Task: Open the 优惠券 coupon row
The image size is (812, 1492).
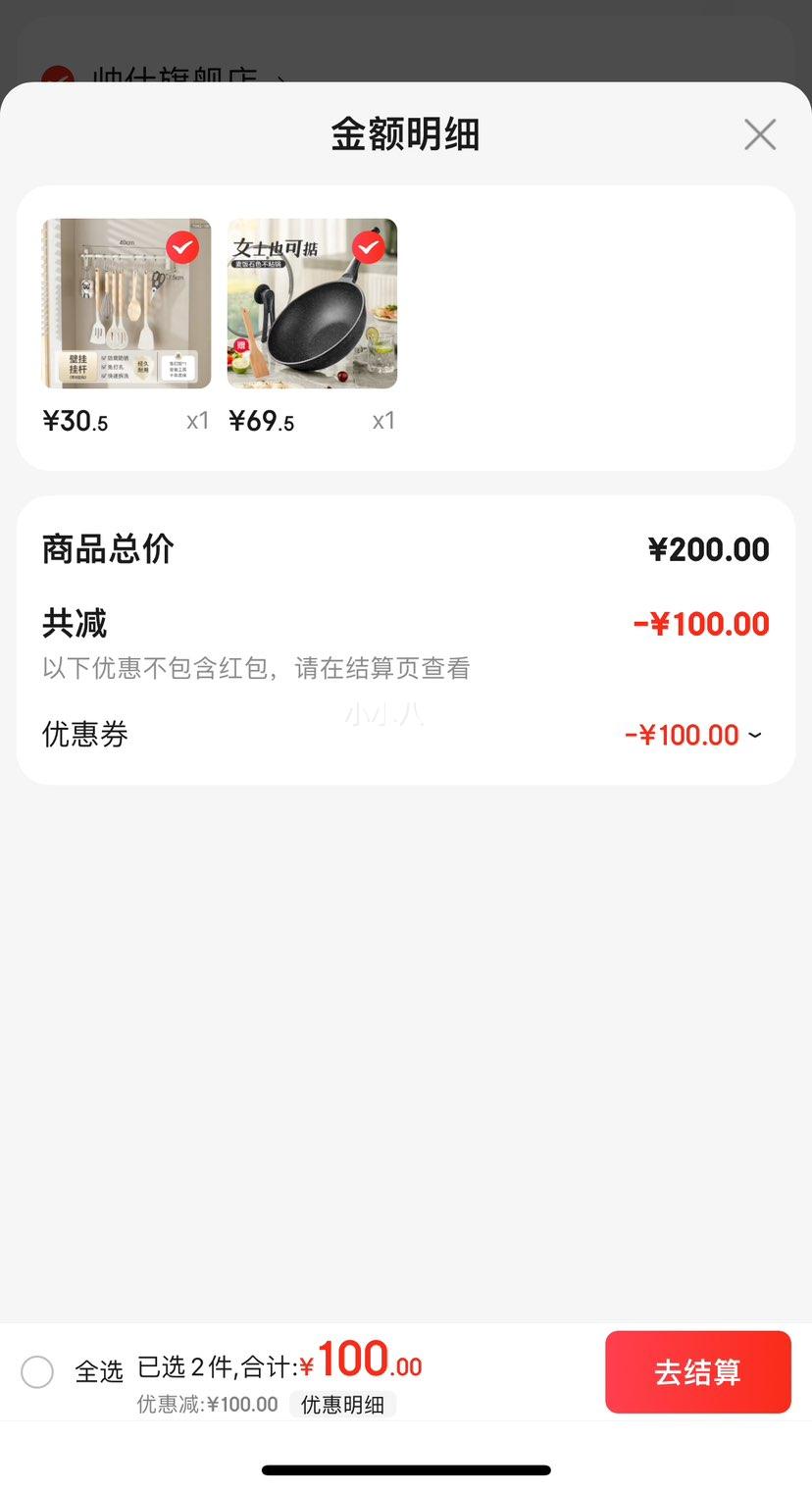Action: [83, 735]
